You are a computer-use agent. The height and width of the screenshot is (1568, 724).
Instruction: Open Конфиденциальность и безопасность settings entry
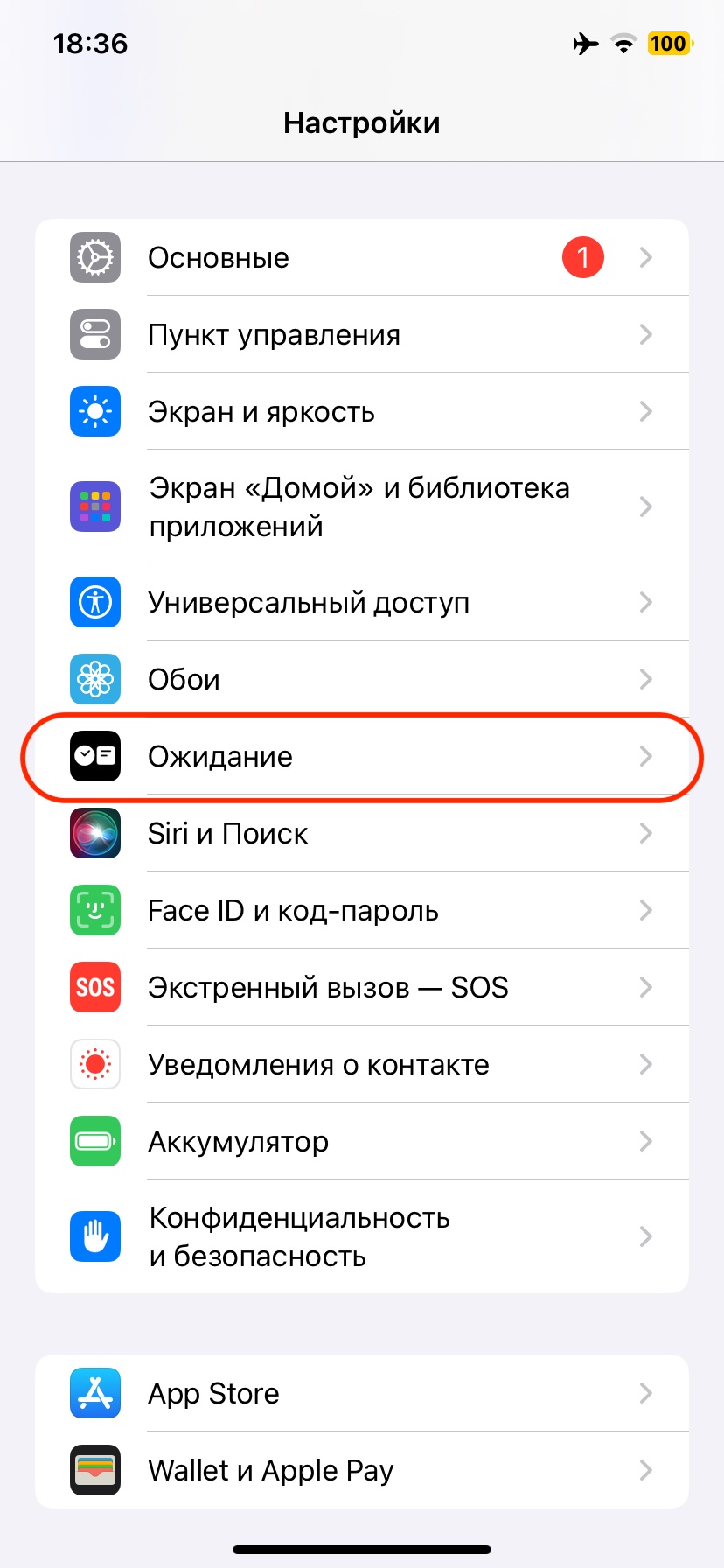[x=299, y=1236]
